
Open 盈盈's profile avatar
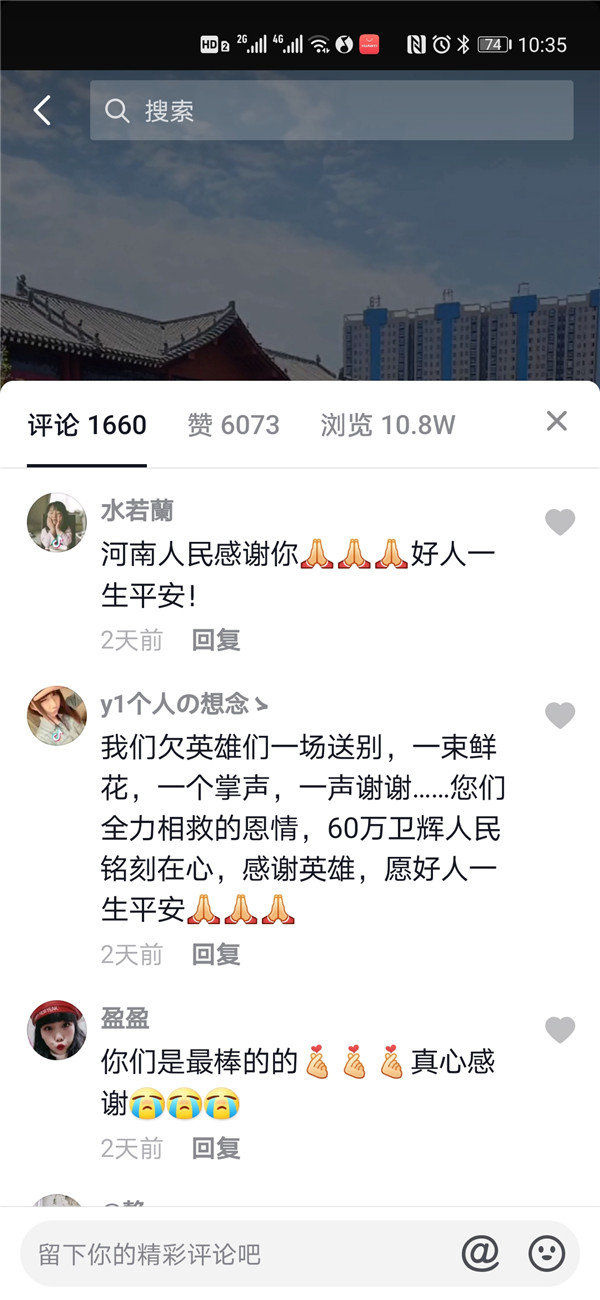point(56,1030)
